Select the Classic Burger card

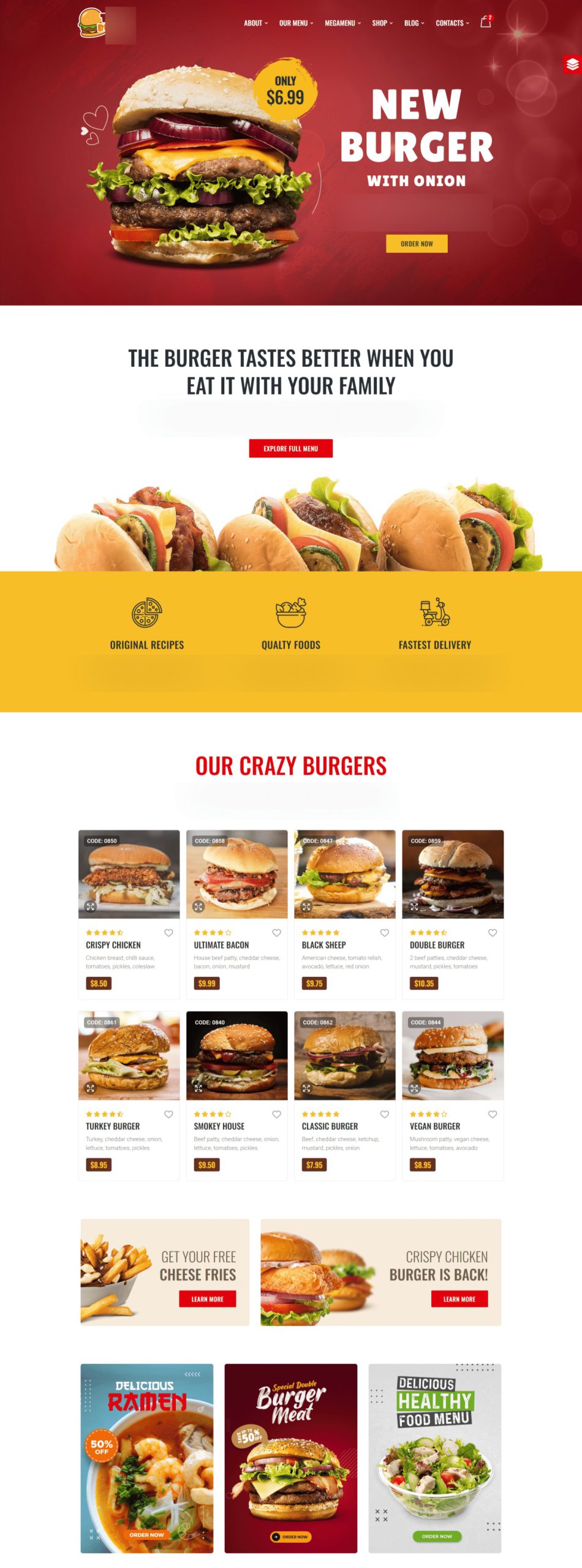pos(330,1126)
